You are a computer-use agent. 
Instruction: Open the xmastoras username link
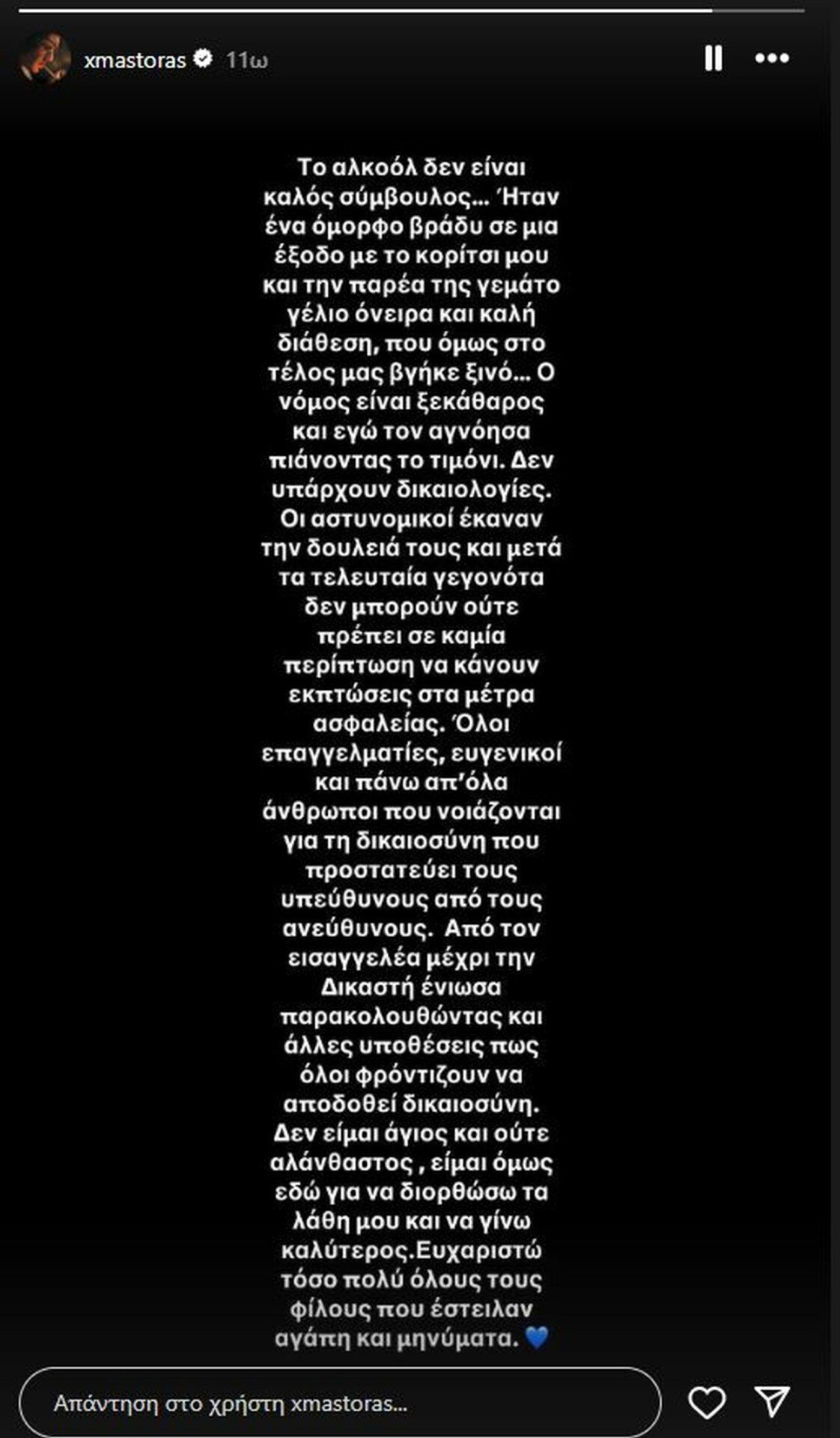[x=135, y=60]
